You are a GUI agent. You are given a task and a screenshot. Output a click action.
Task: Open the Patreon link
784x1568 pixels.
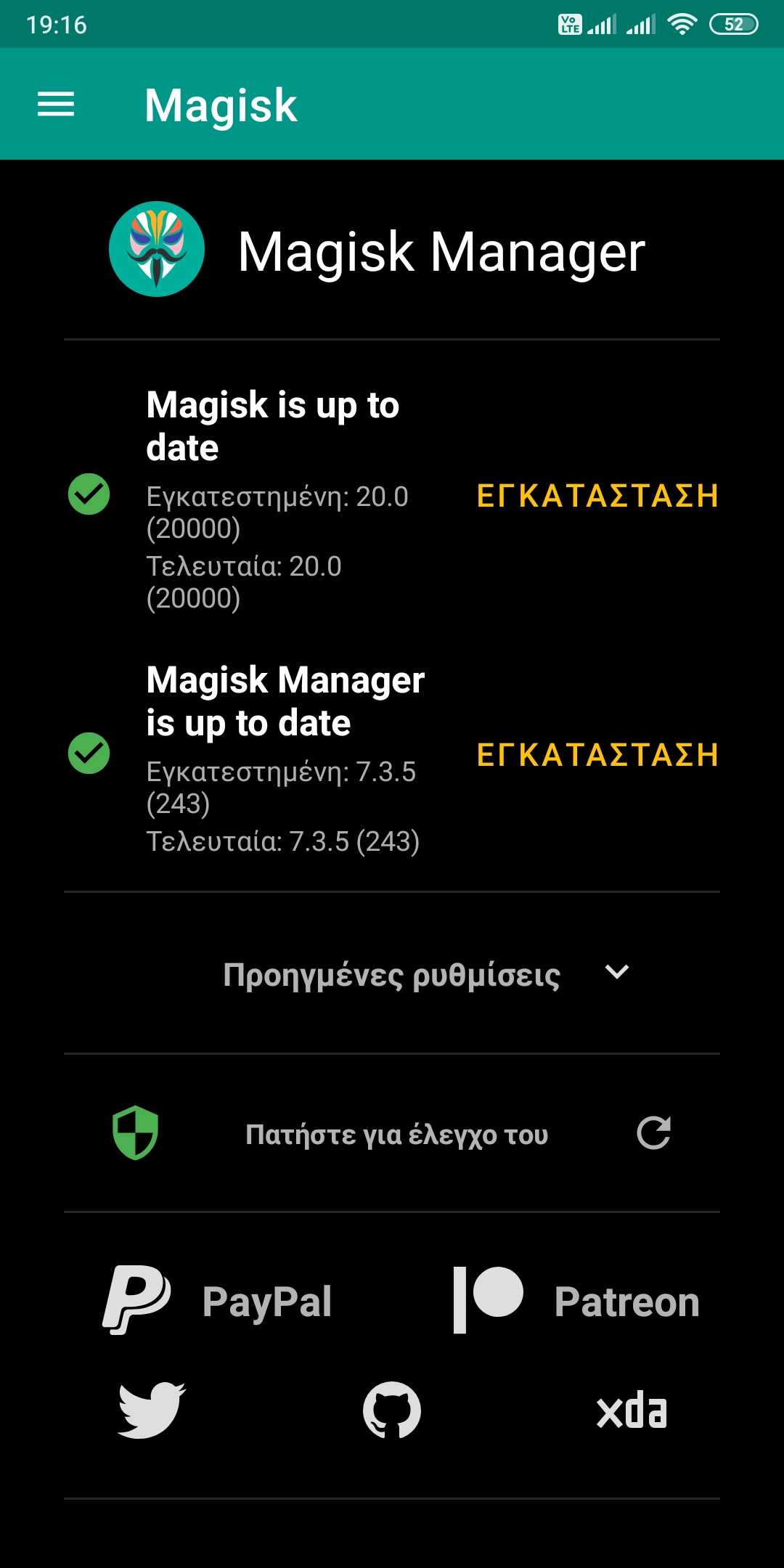click(x=576, y=1300)
